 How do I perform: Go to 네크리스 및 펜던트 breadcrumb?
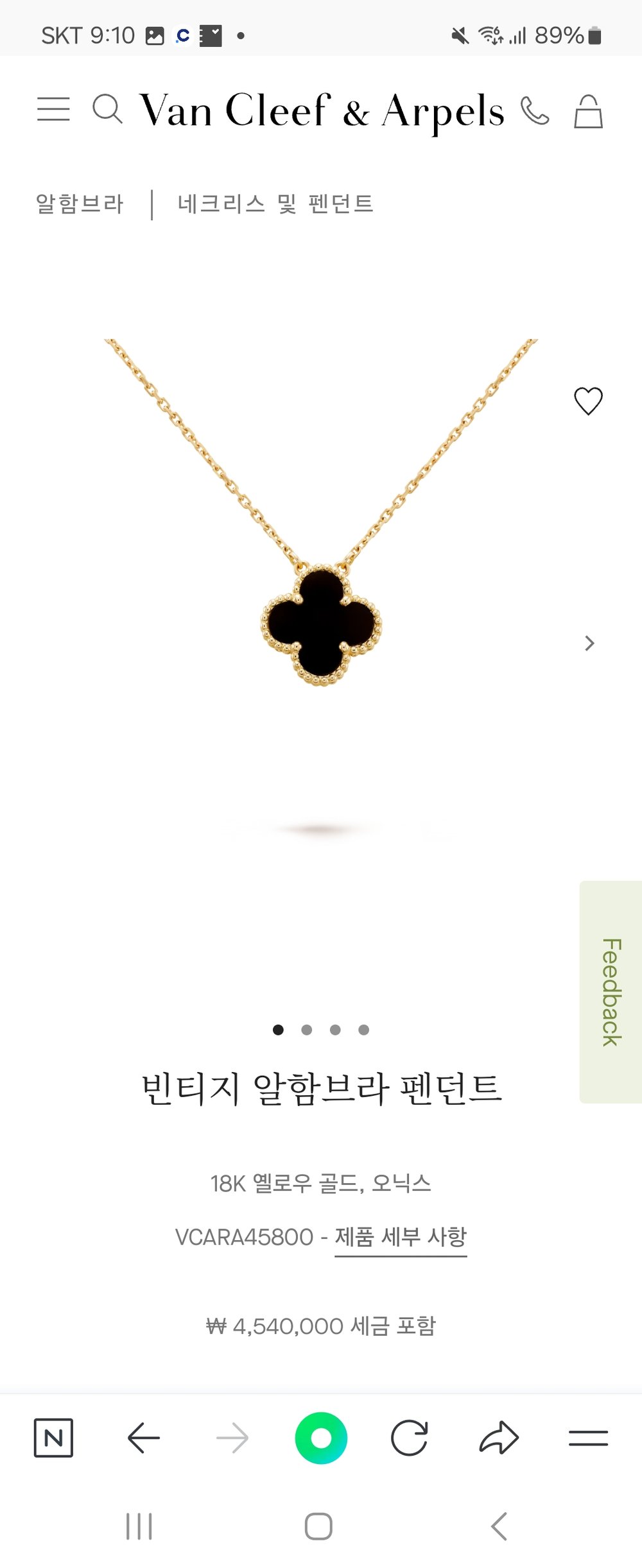275,203
